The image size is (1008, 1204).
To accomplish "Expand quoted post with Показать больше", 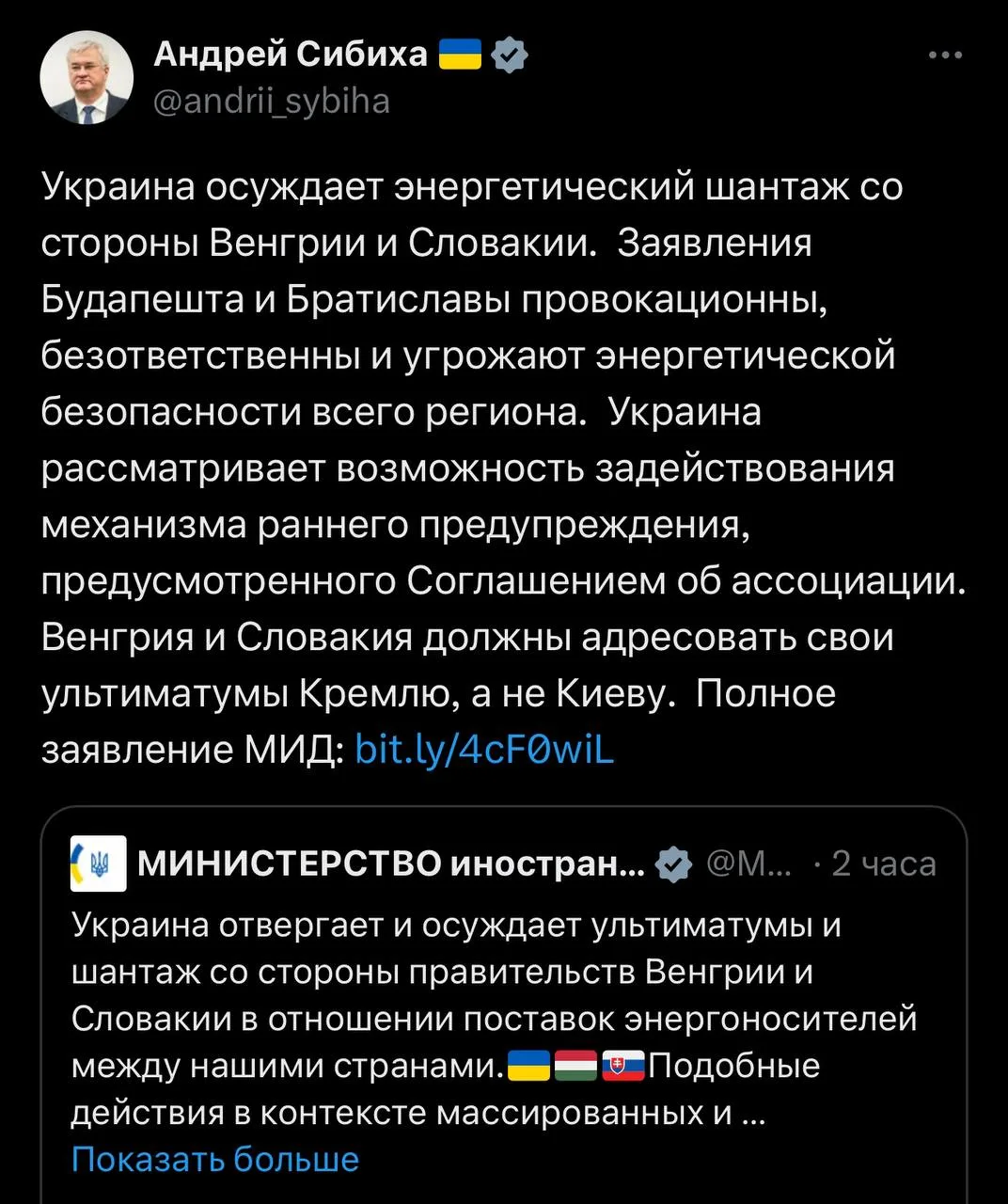I will pyautogui.click(x=214, y=1159).
